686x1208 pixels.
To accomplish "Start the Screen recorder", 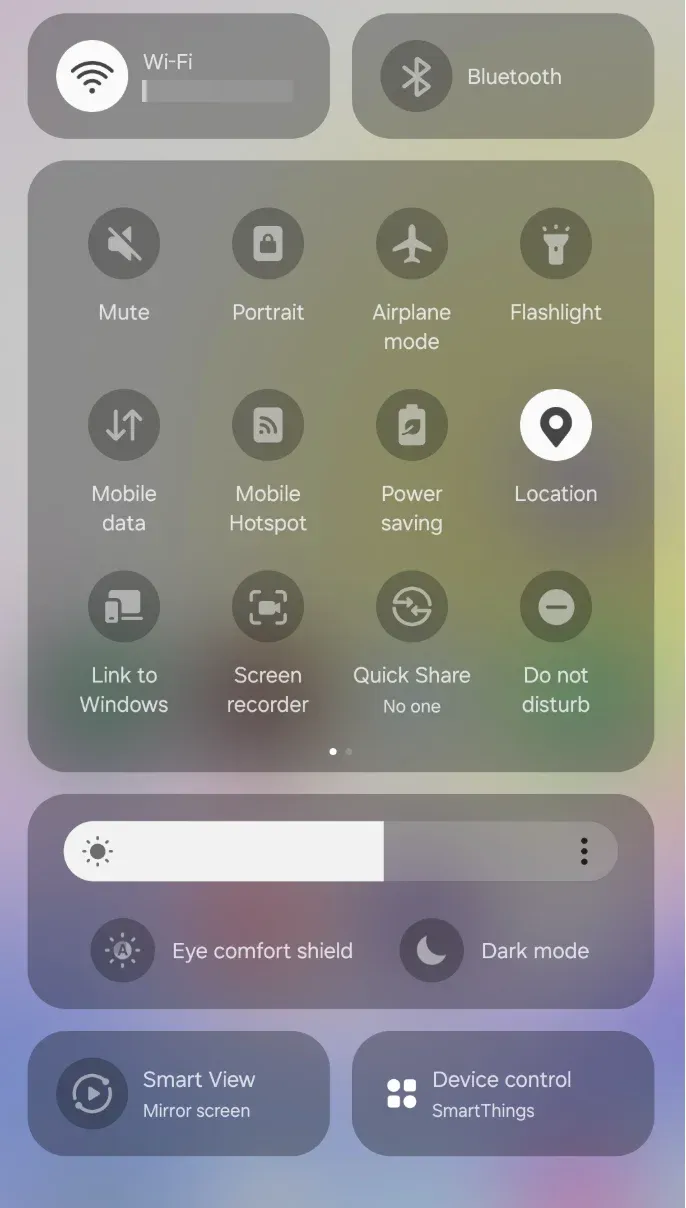I will 268,606.
